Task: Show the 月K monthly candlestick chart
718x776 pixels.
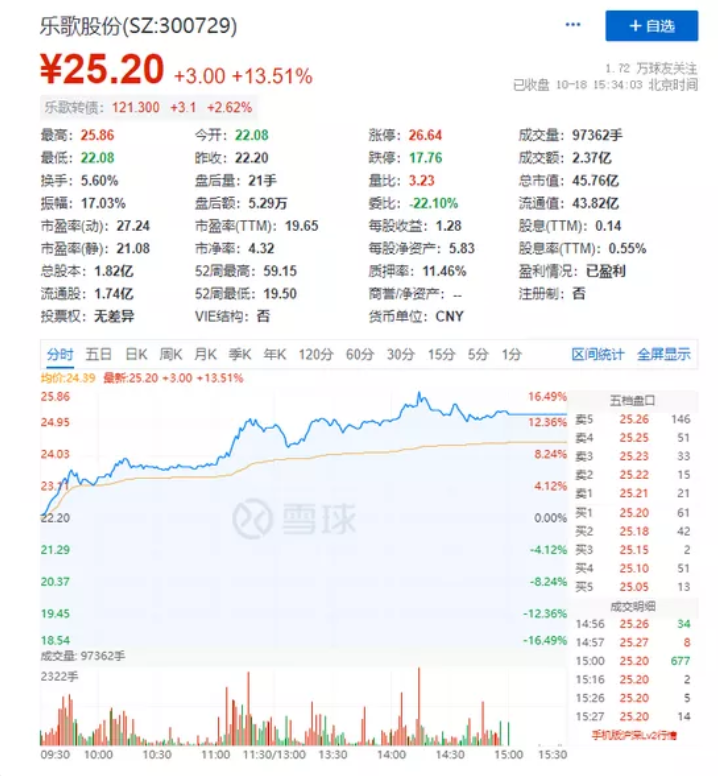Action: coord(205,354)
